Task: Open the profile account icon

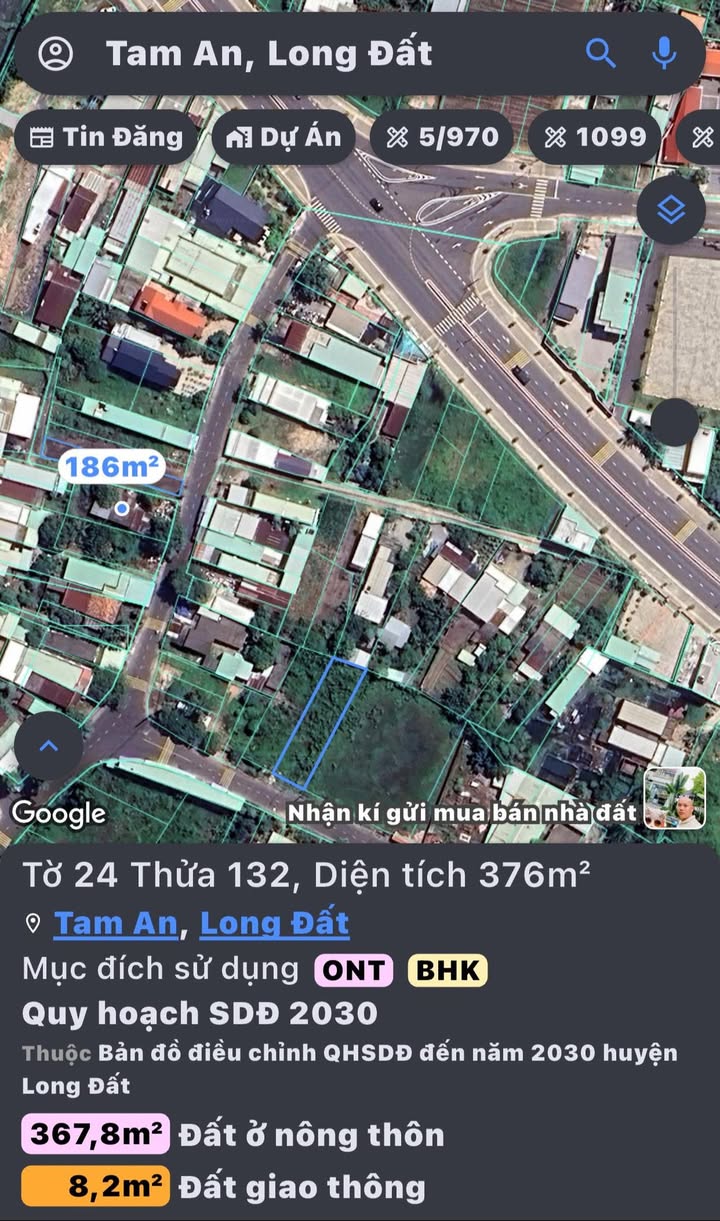Action: [x=56, y=53]
